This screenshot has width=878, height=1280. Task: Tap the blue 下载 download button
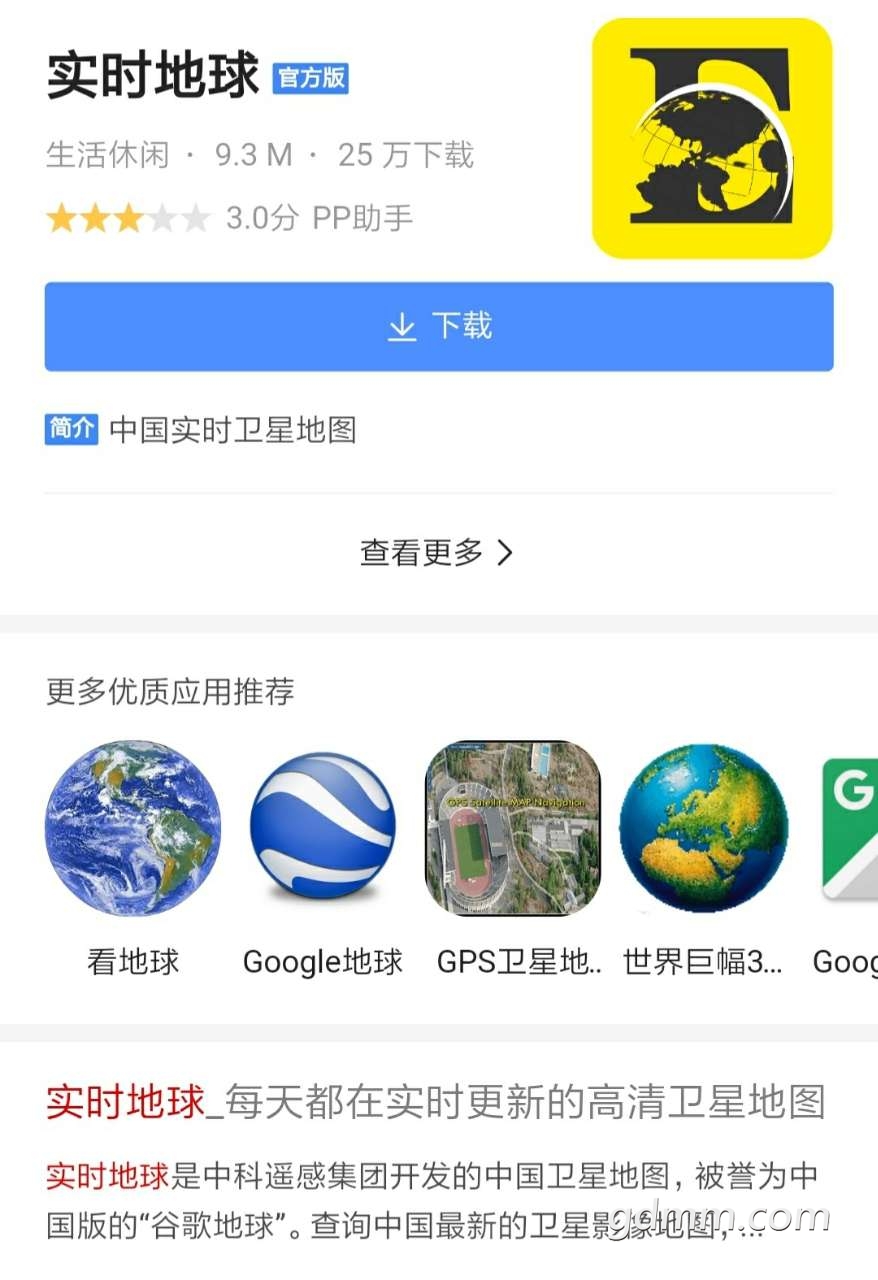click(x=439, y=326)
